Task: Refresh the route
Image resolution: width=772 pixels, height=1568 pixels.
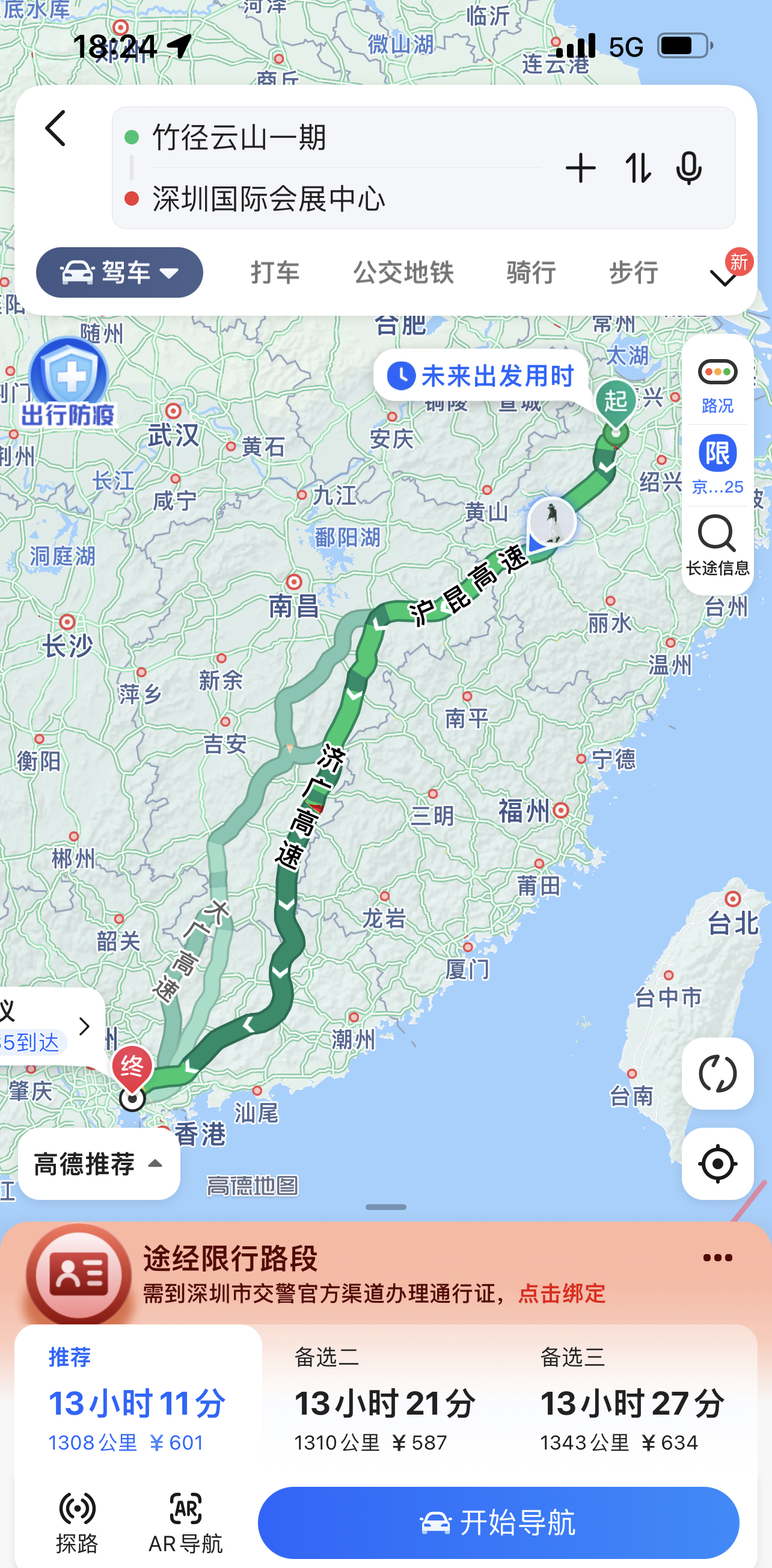Action: 717,1074
